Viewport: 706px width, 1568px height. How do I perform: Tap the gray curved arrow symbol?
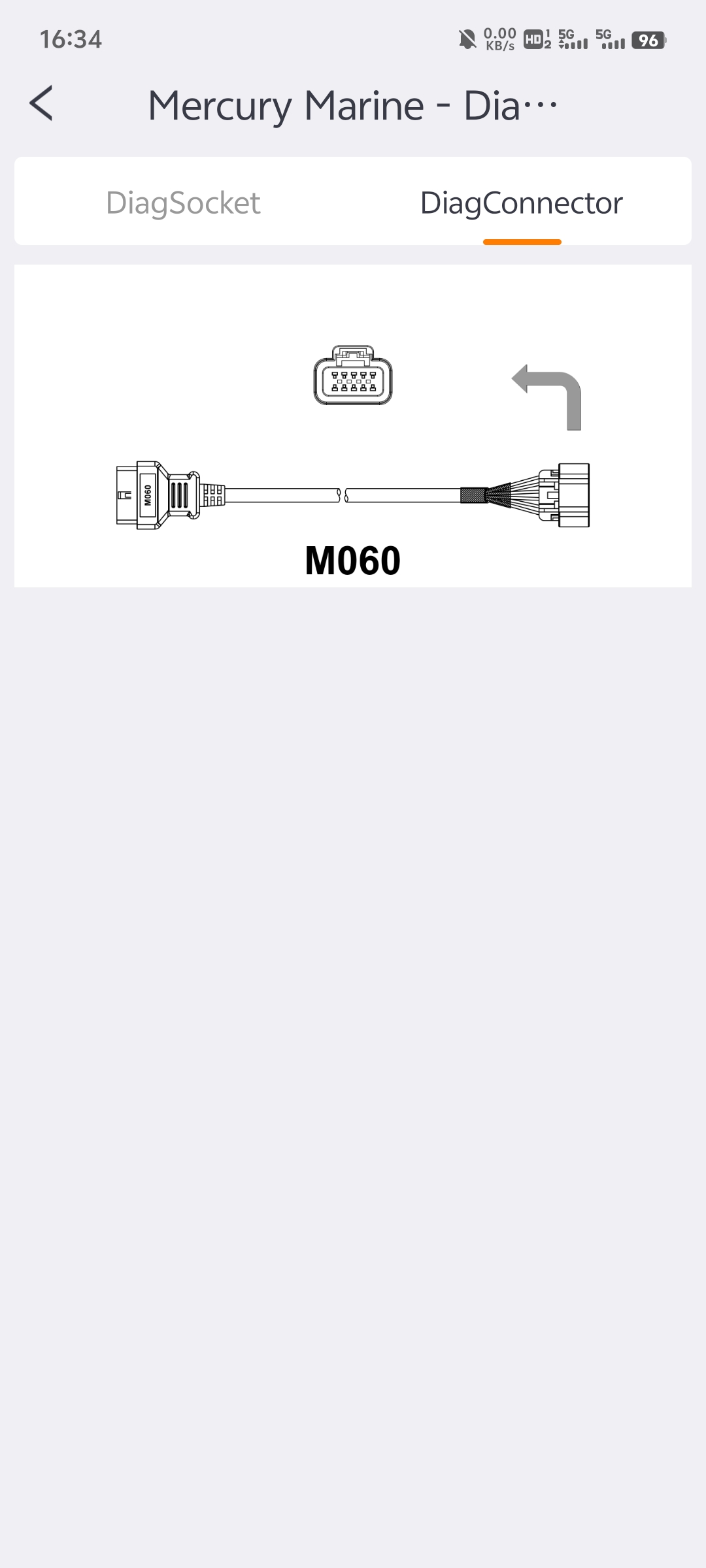pyautogui.click(x=548, y=395)
